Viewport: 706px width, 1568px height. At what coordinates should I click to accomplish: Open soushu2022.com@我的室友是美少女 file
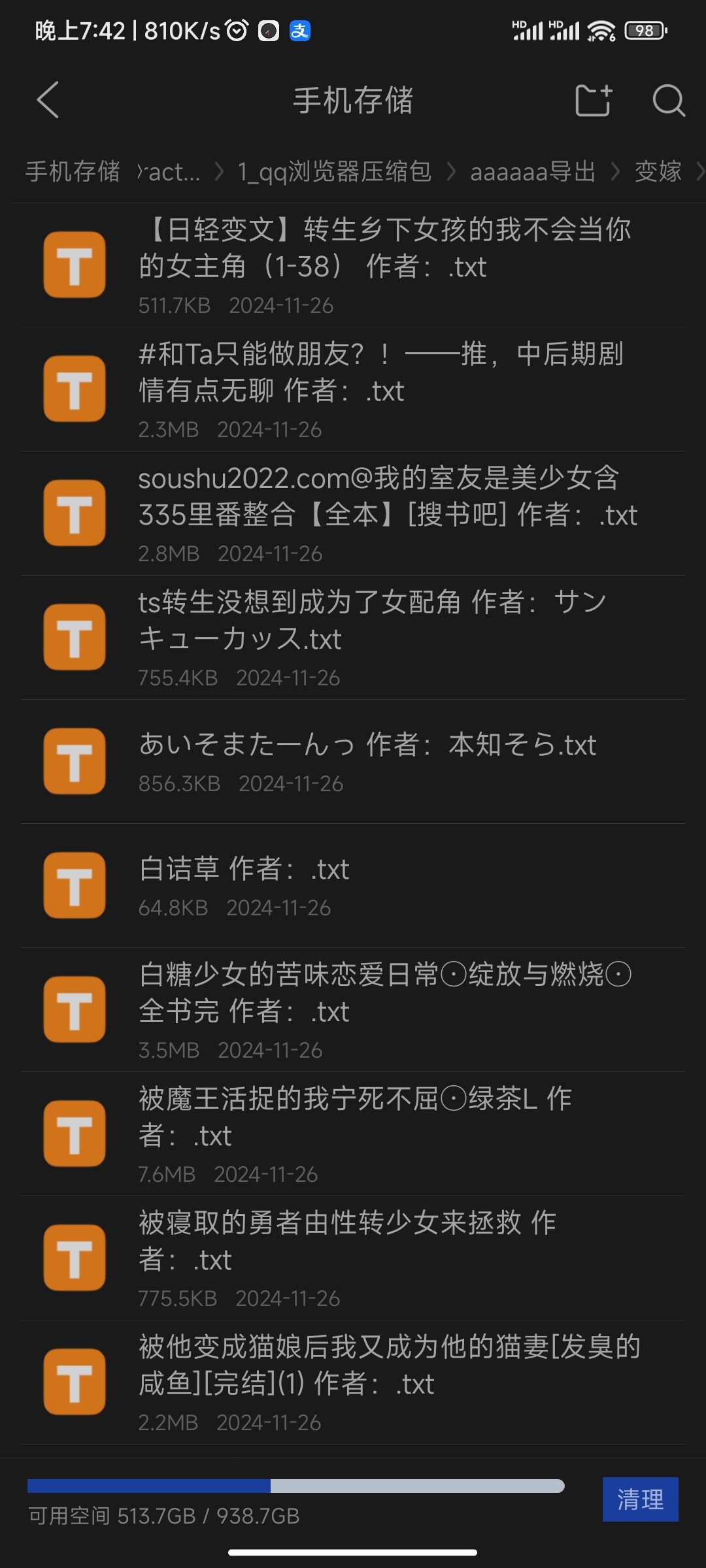(x=353, y=514)
